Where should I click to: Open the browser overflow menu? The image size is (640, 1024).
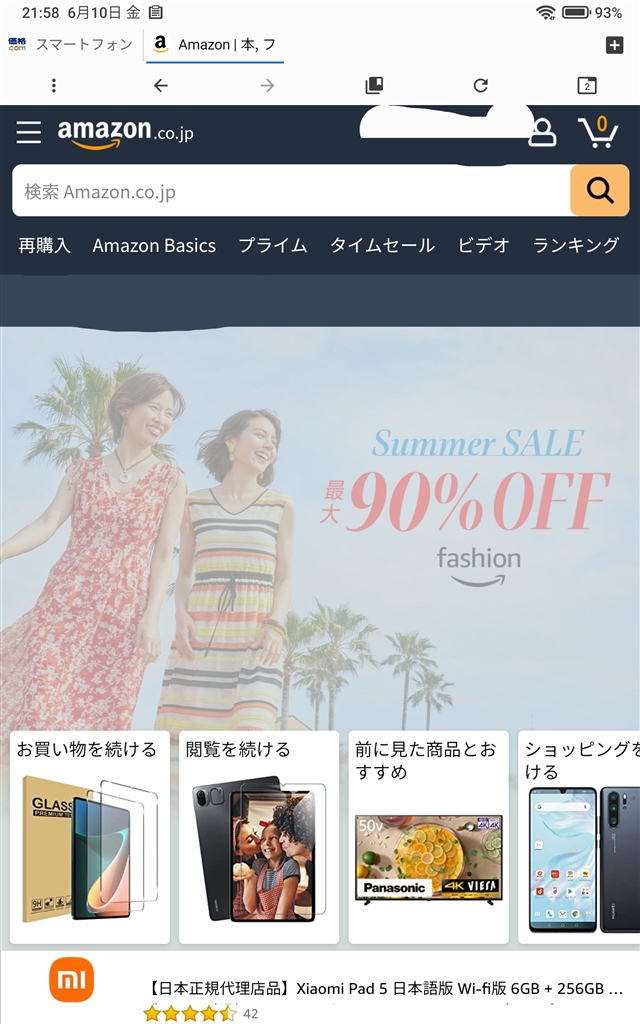[x=54, y=86]
